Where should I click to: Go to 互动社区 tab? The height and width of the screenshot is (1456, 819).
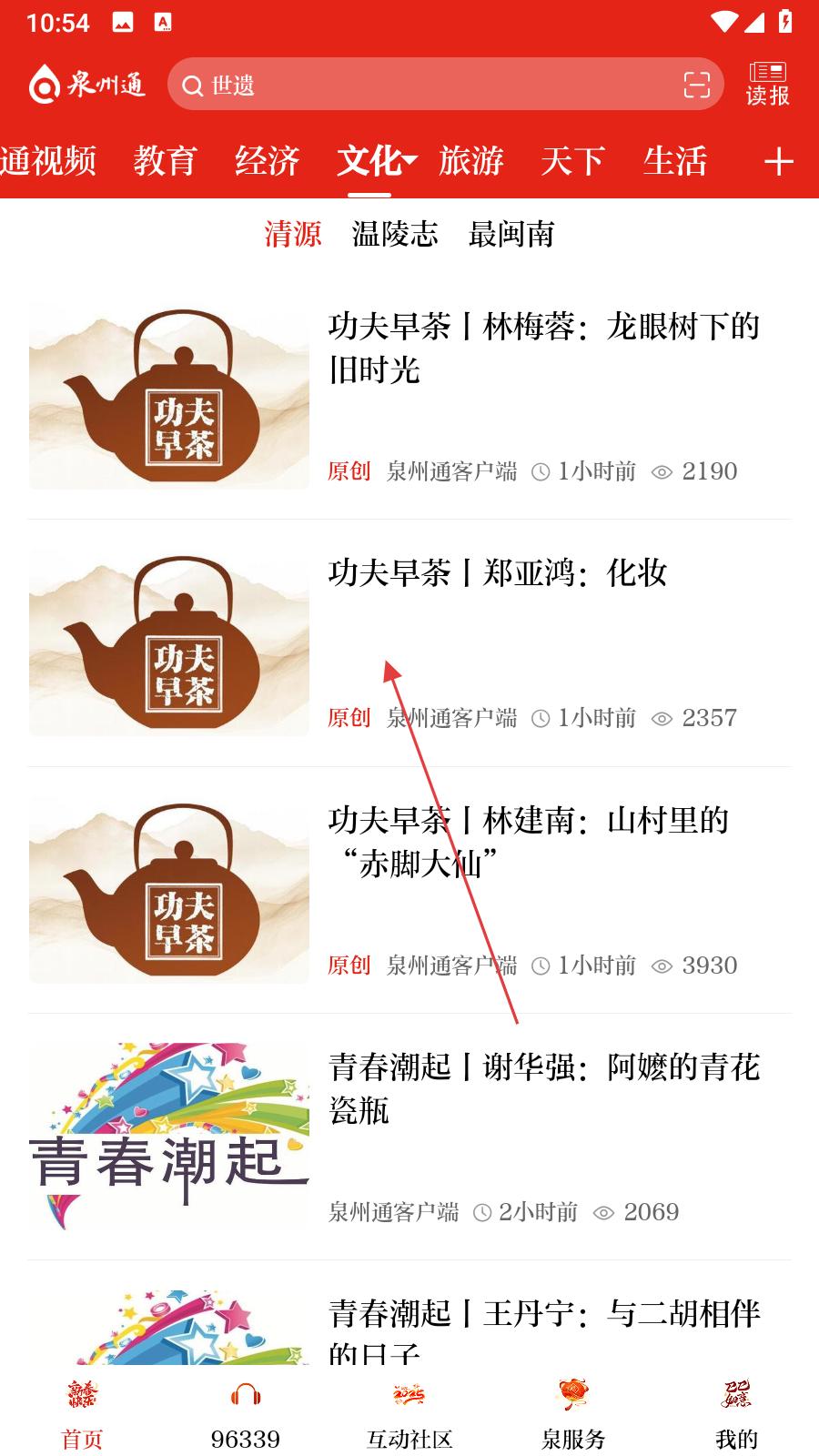coord(409,1414)
